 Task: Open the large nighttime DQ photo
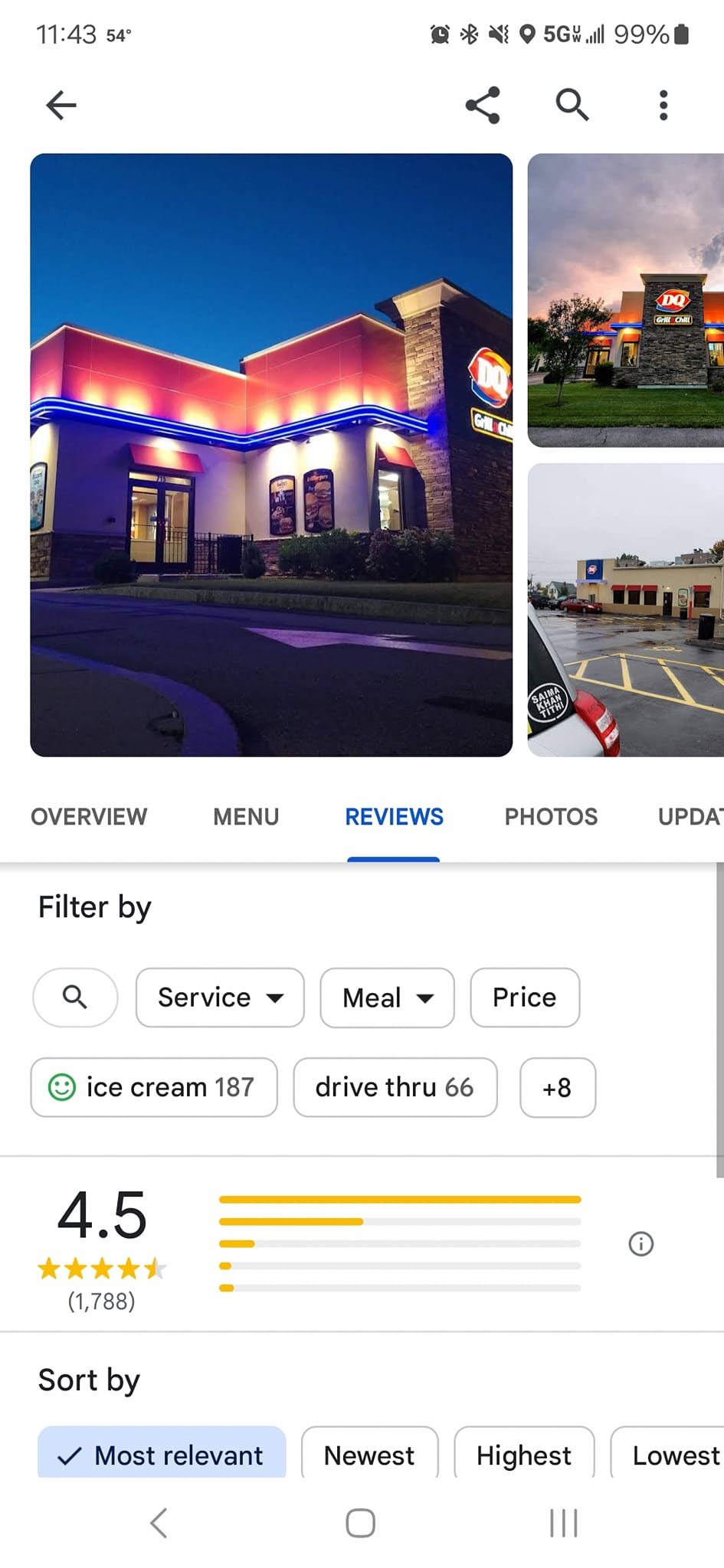click(x=271, y=455)
